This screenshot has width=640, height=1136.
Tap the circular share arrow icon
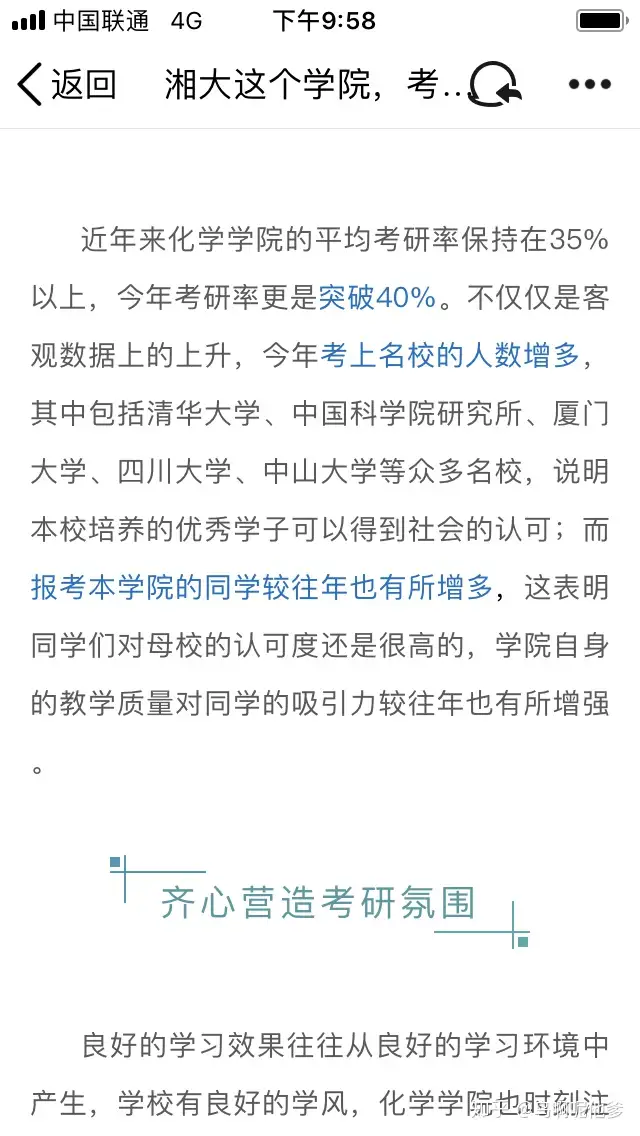(497, 85)
